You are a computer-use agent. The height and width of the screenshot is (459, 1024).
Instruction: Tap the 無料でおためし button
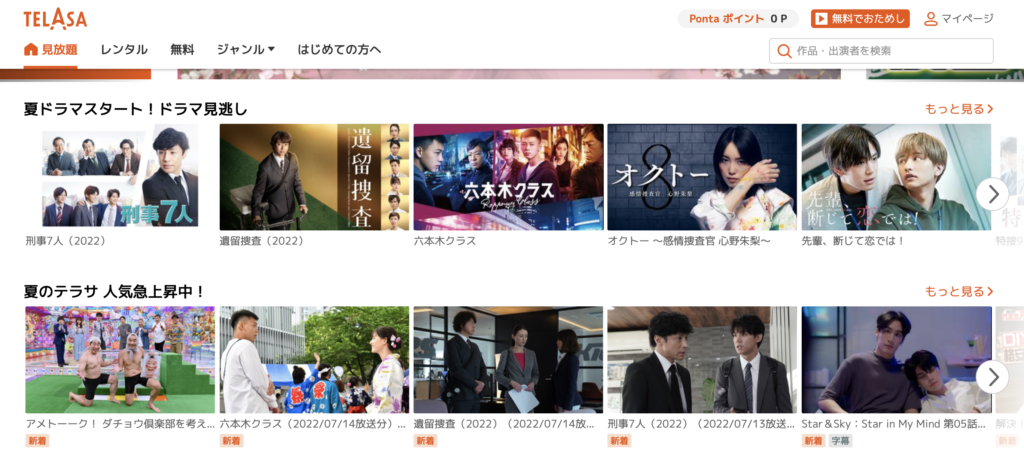click(860, 19)
